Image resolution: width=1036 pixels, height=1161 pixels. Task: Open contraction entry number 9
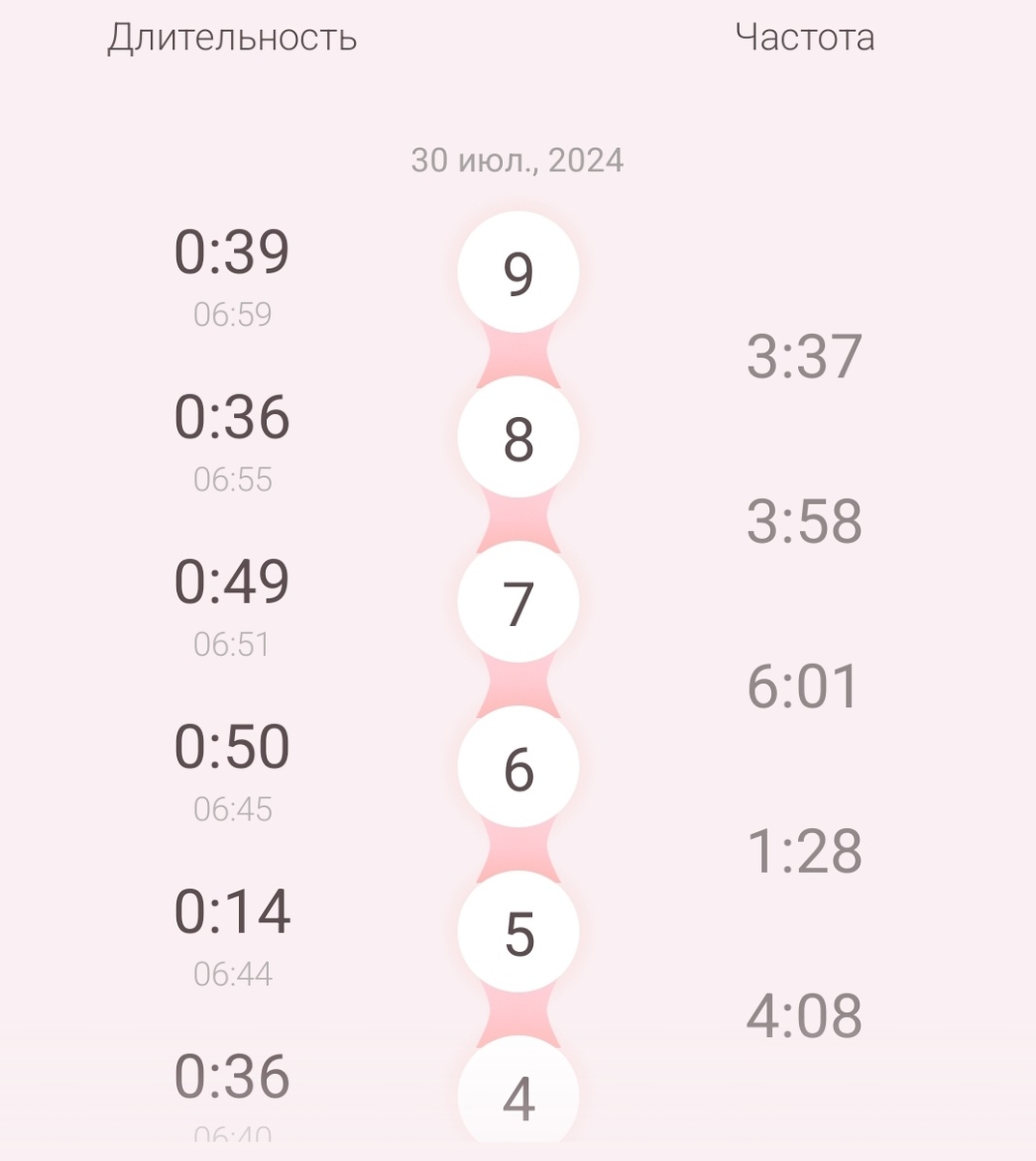tap(518, 272)
